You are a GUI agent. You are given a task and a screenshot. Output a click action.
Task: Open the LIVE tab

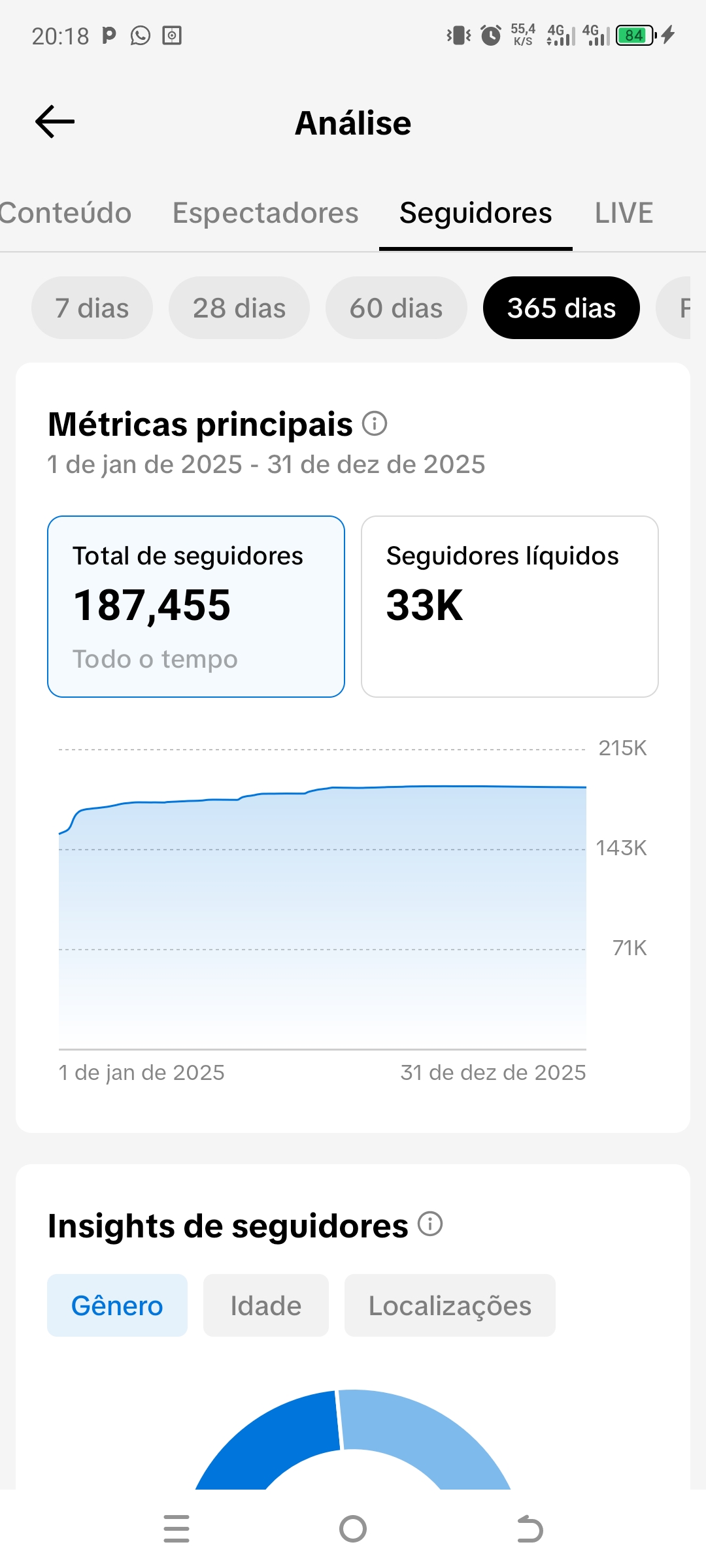pyautogui.click(x=624, y=213)
